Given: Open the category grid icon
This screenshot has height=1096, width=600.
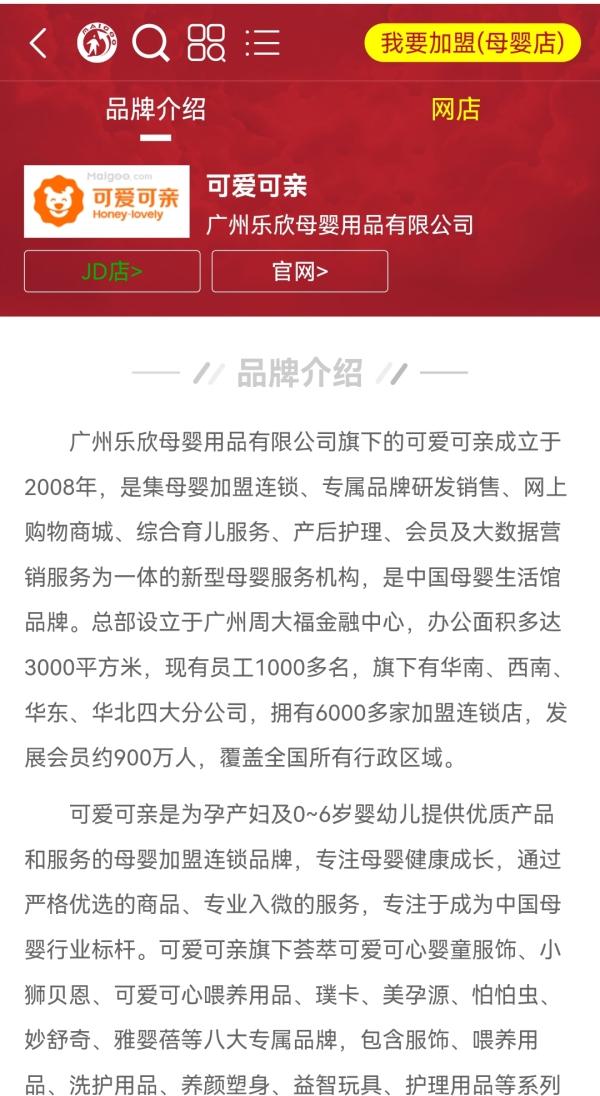Looking at the screenshot, I should pyautogui.click(x=206, y=43).
